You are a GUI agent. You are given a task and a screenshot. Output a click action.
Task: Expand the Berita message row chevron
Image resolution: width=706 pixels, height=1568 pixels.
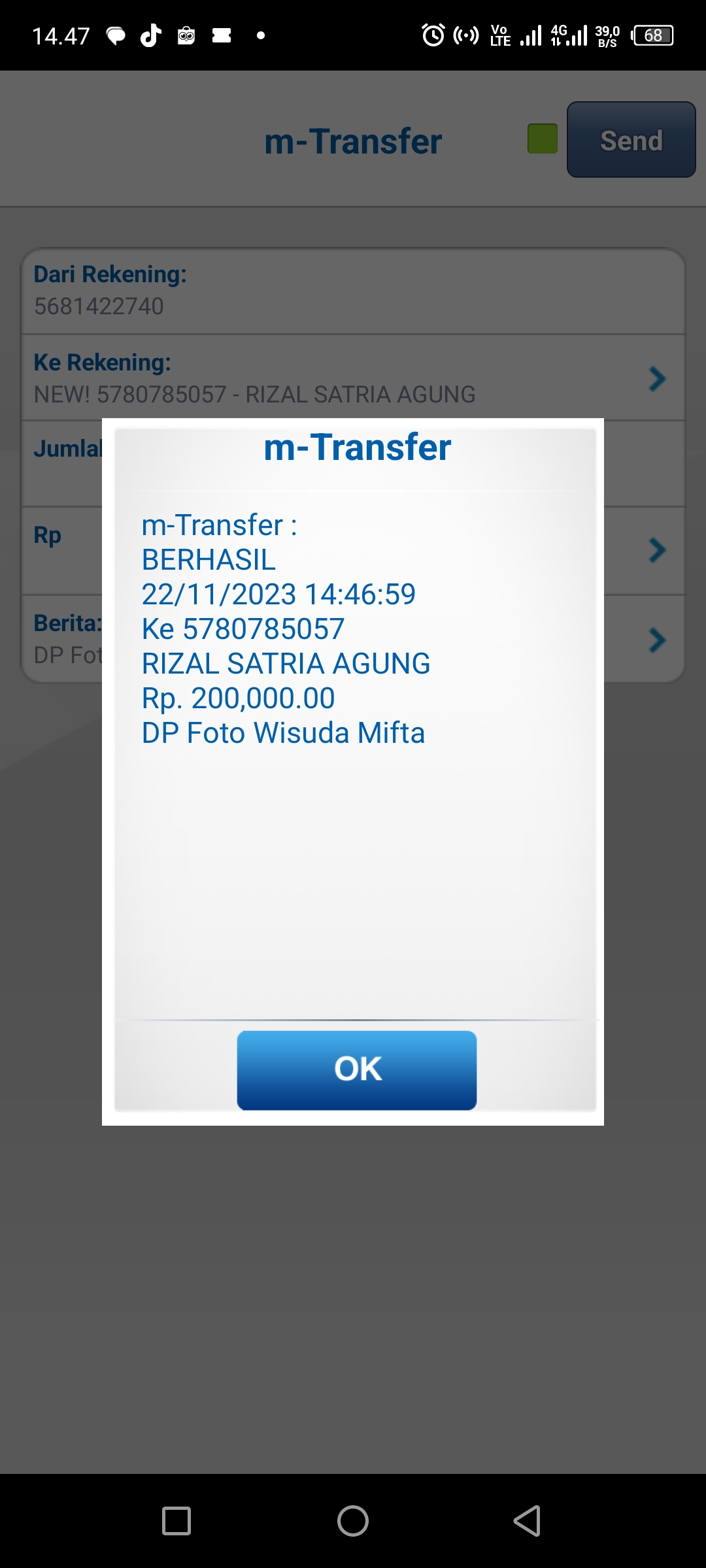[x=657, y=640]
